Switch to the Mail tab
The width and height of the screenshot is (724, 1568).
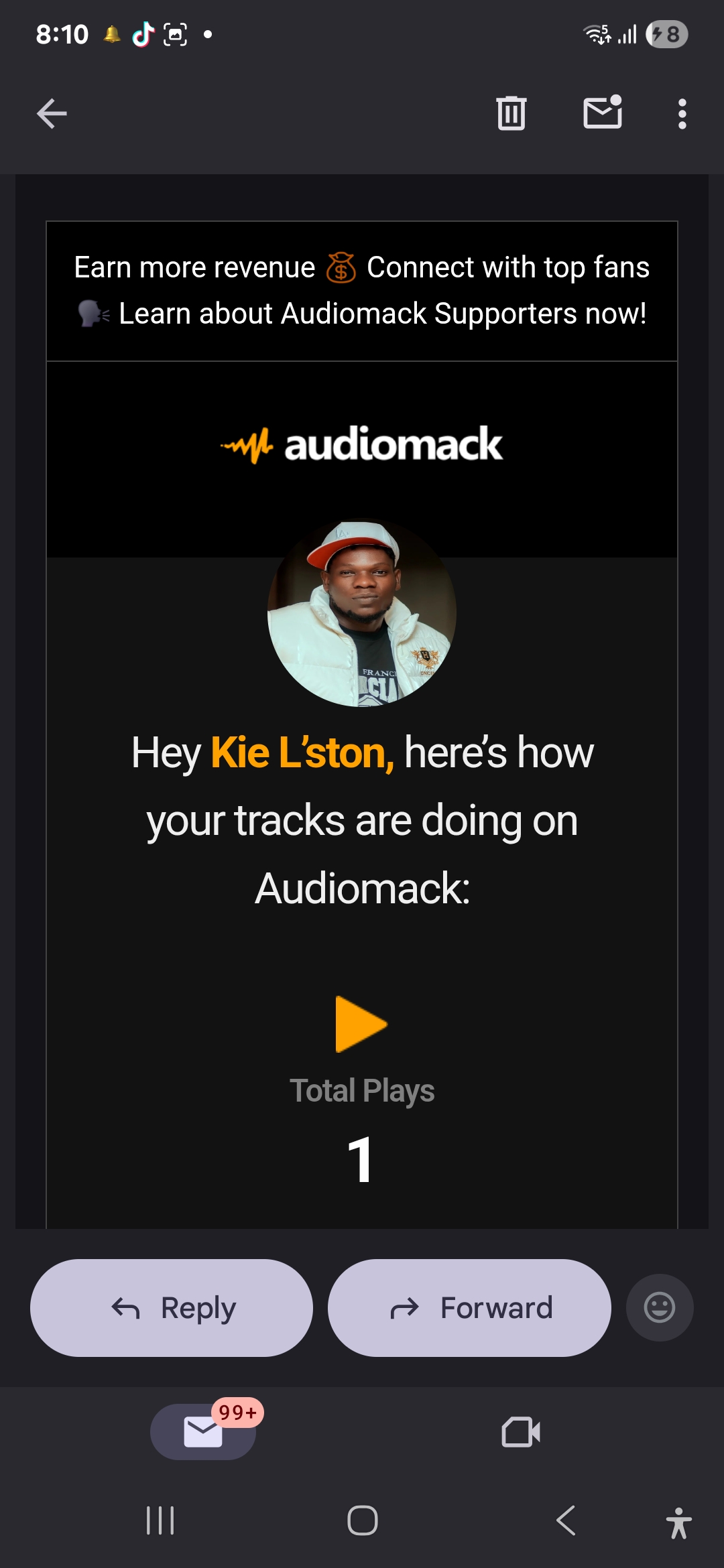pyautogui.click(x=203, y=1432)
